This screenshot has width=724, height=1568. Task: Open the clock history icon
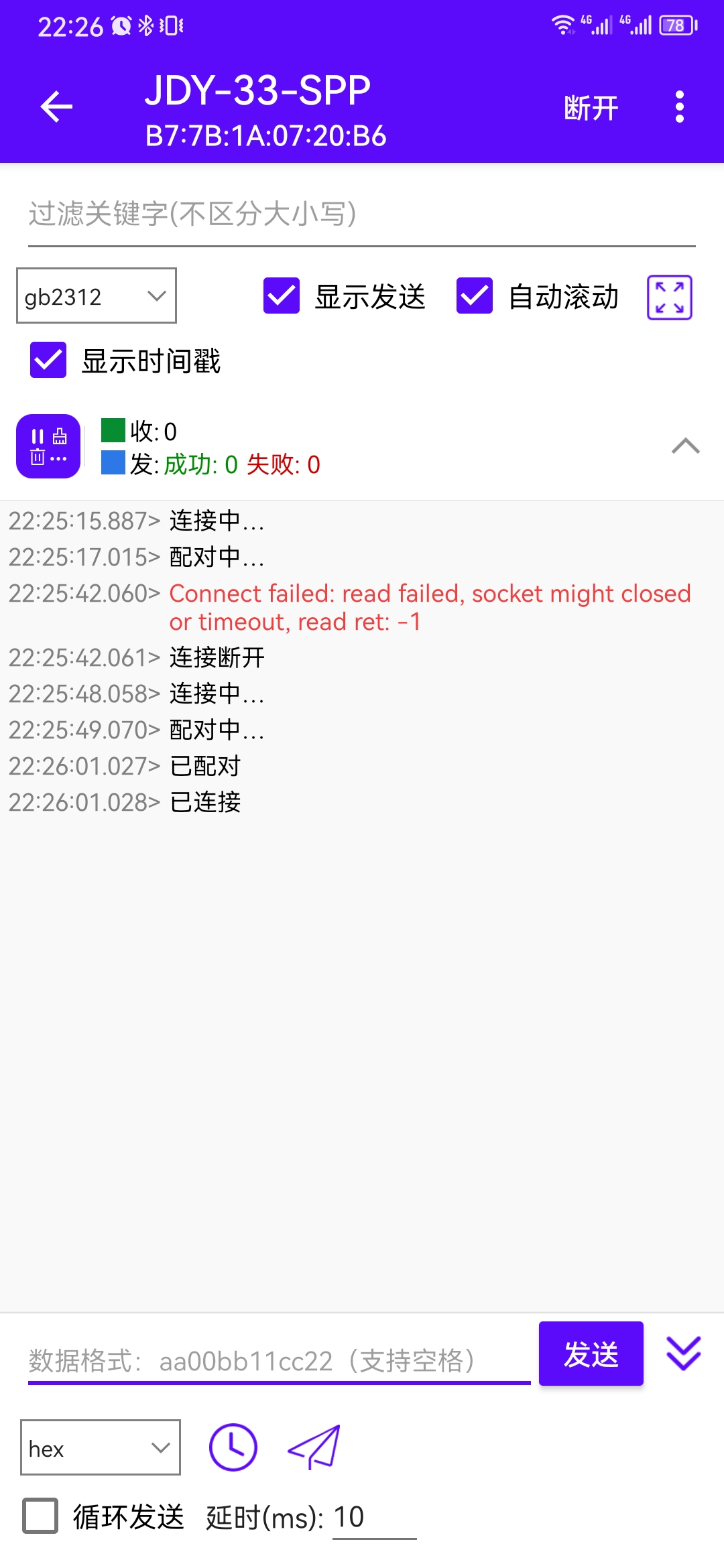coord(233,1447)
